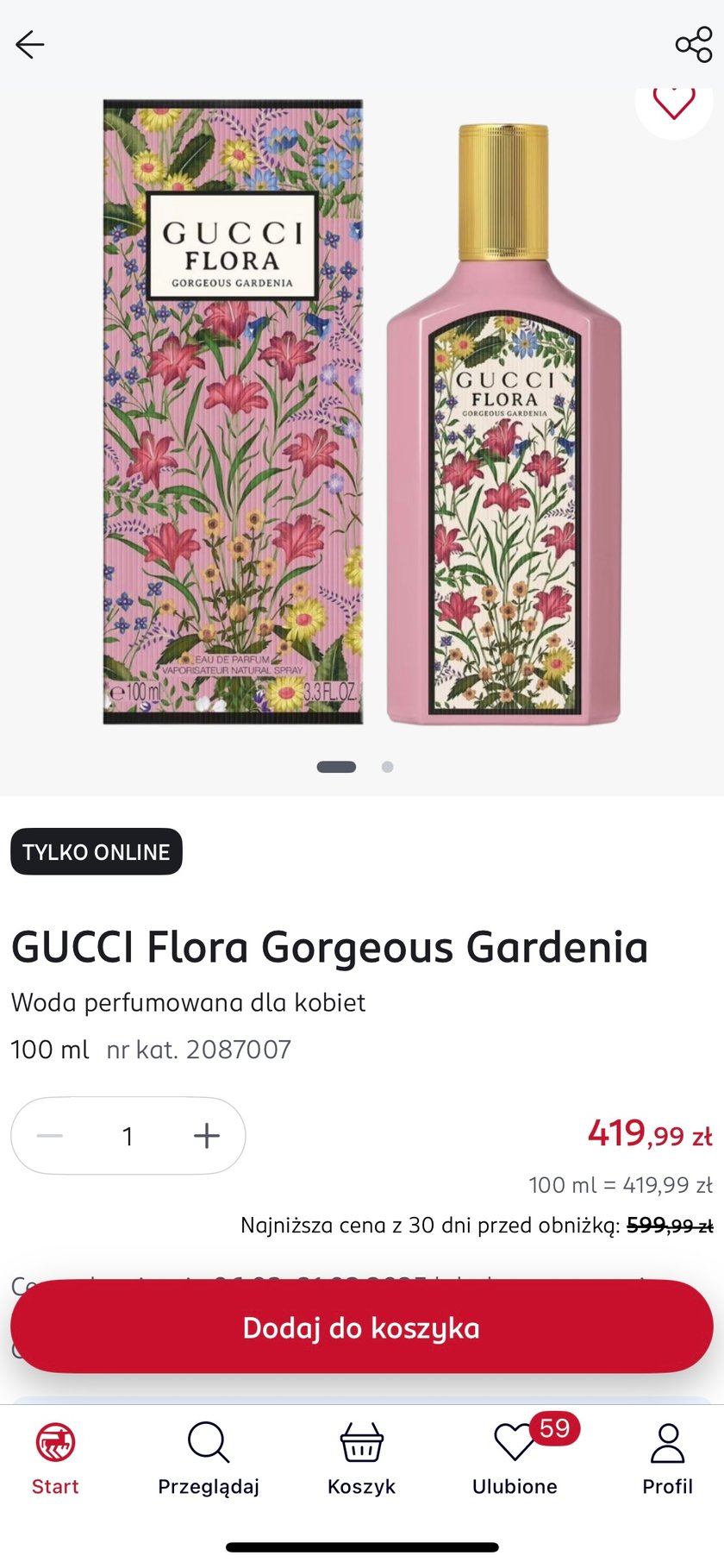
Task: Switch to the Profil tab
Action: click(667, 1458)
